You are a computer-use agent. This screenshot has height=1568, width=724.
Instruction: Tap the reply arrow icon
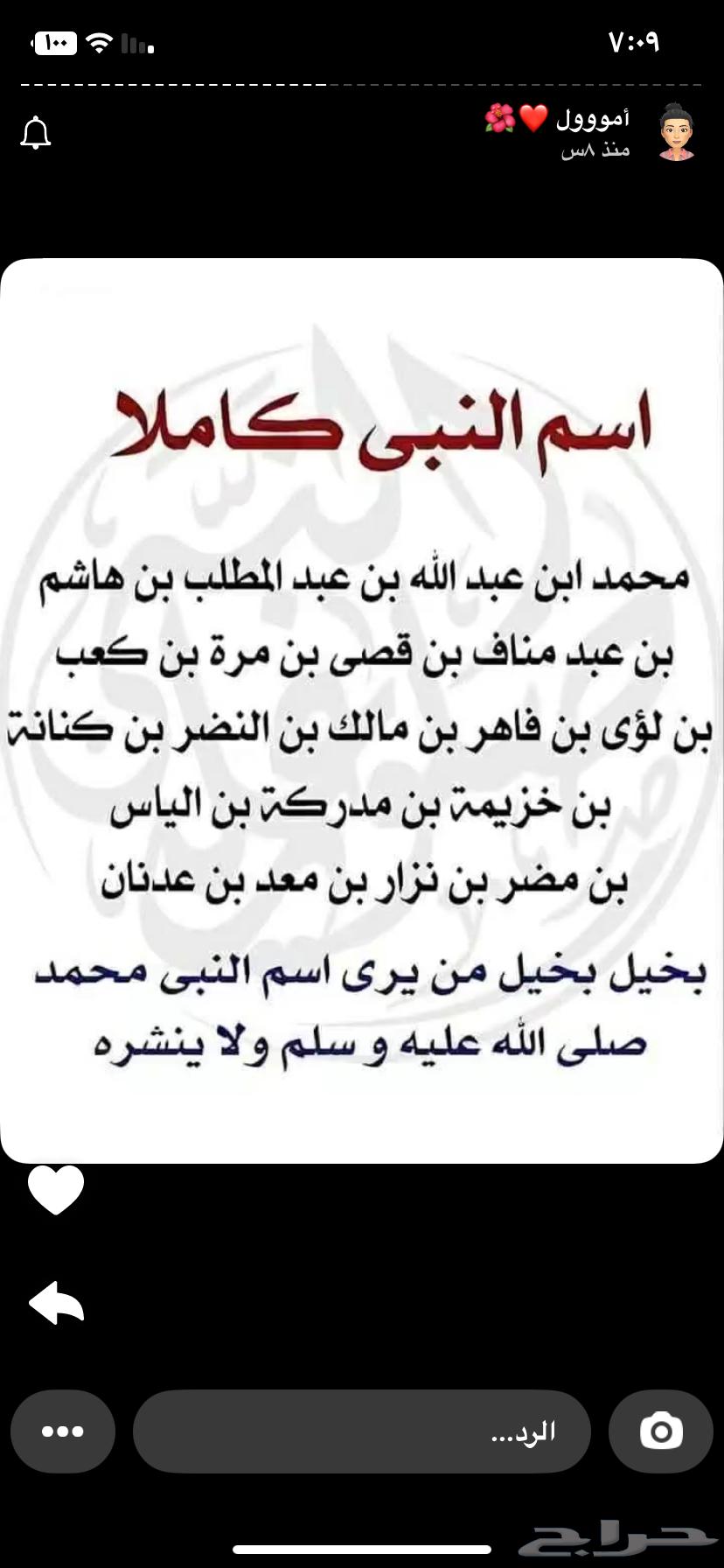point(56,1303)
